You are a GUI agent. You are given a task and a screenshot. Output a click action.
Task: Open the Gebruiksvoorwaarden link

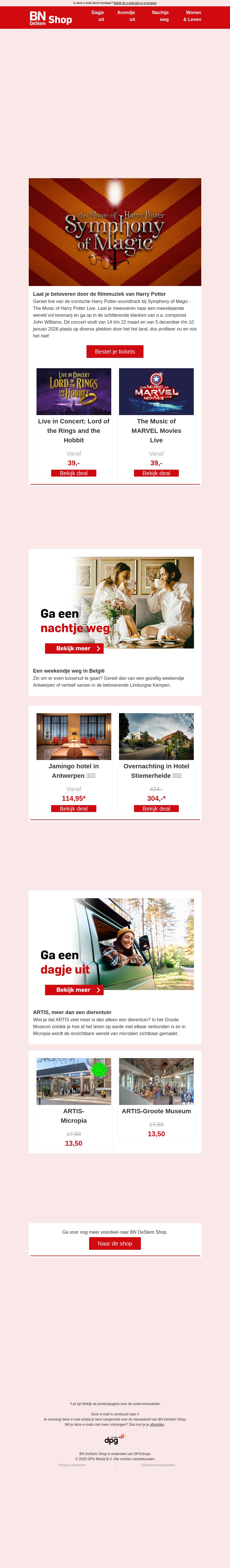coord(158,1465)
